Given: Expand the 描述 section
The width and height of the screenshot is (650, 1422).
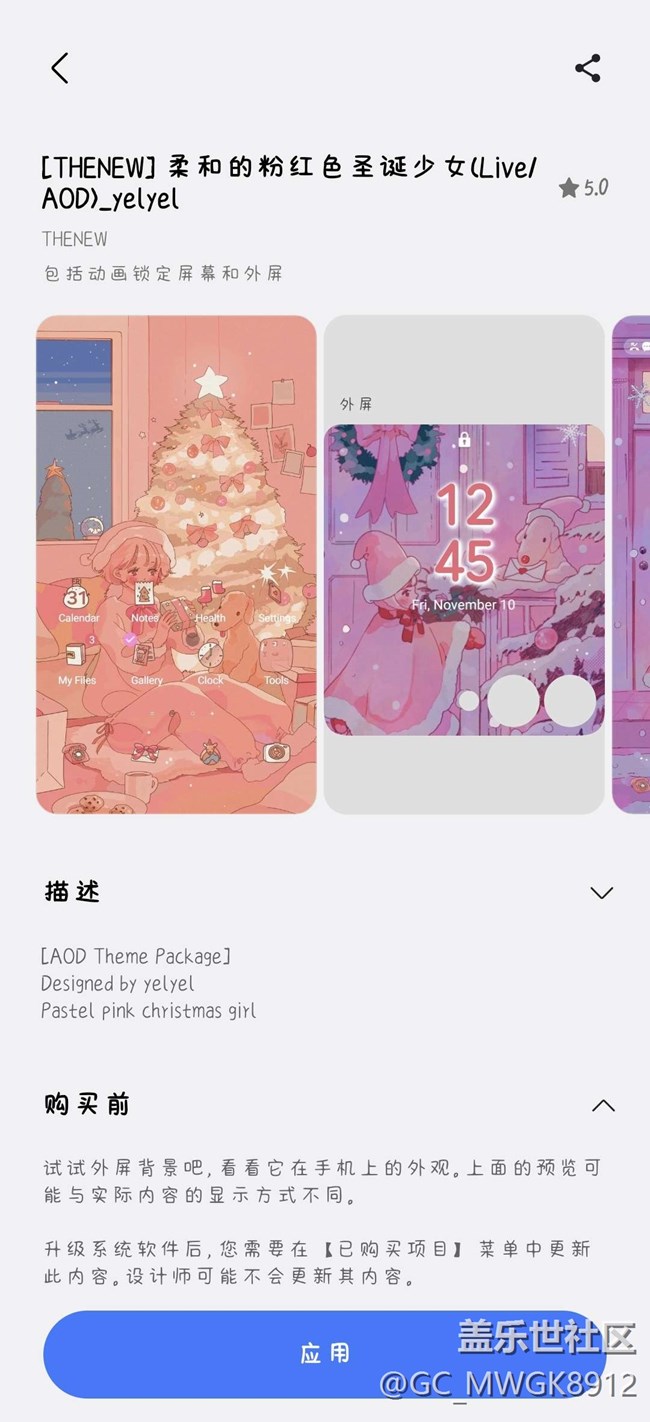Looking at the screenshot, I should (x=601, y=893).
